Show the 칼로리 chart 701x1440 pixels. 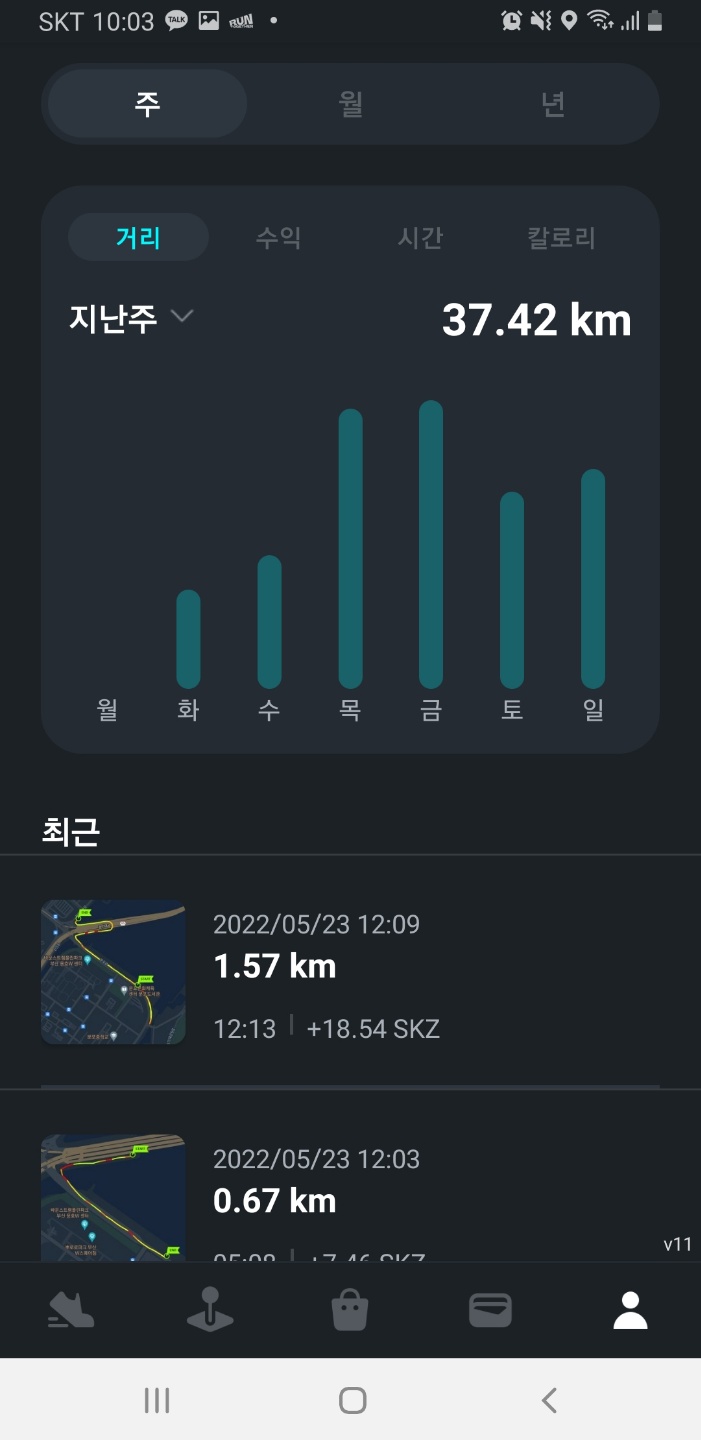562,238
